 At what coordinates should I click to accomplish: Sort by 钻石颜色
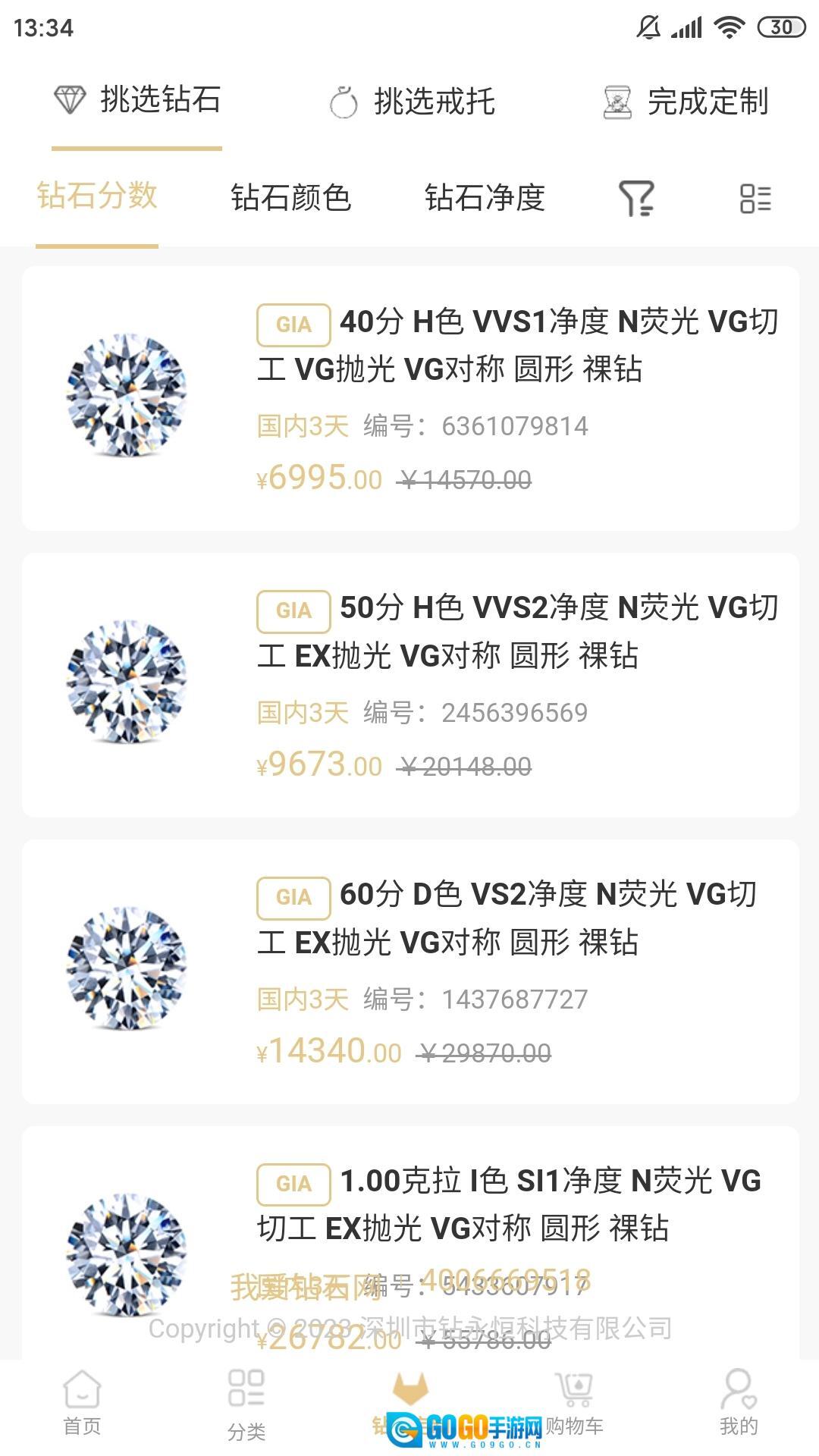click(x=290, y=198)
